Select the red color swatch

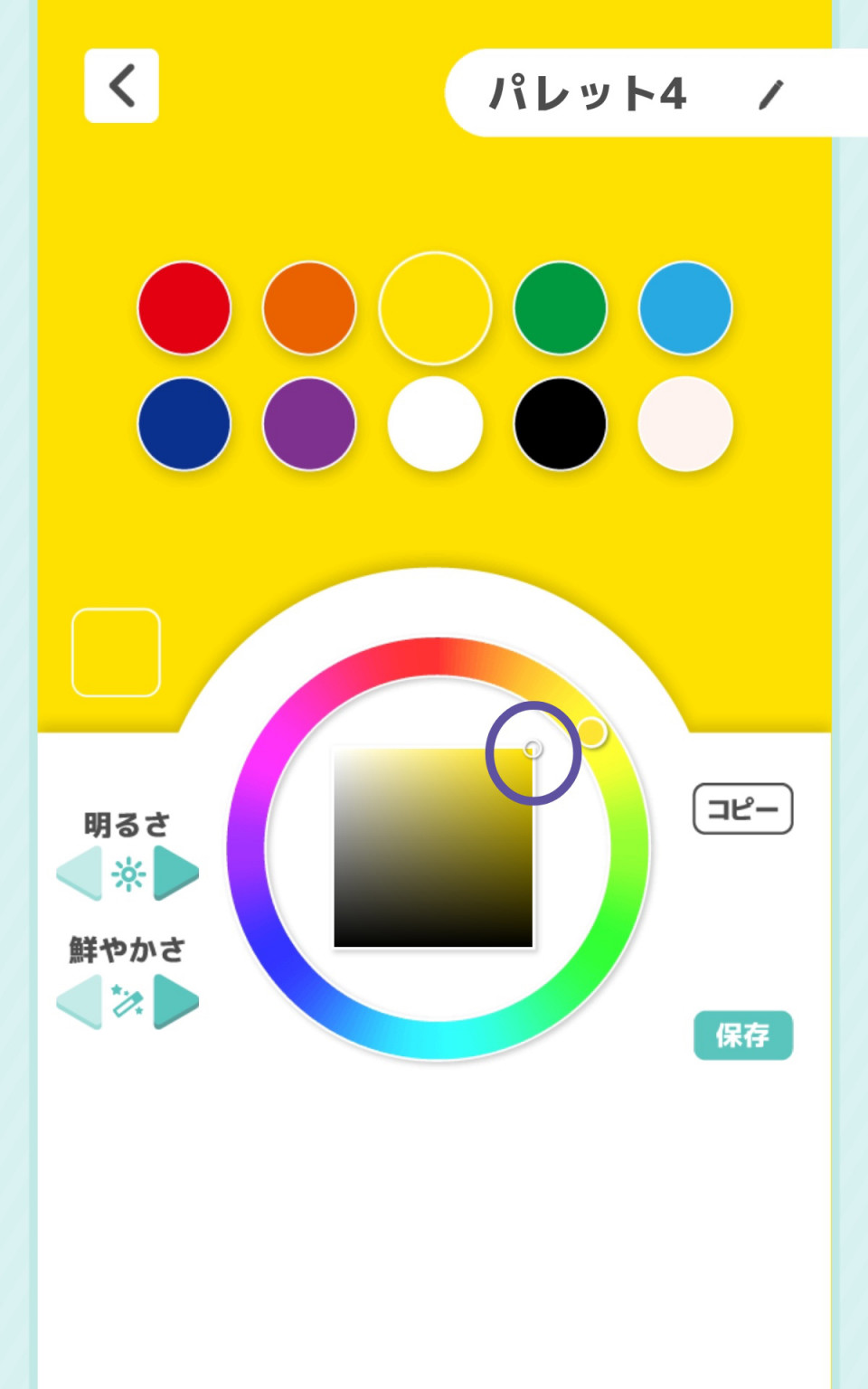point(184,308)
